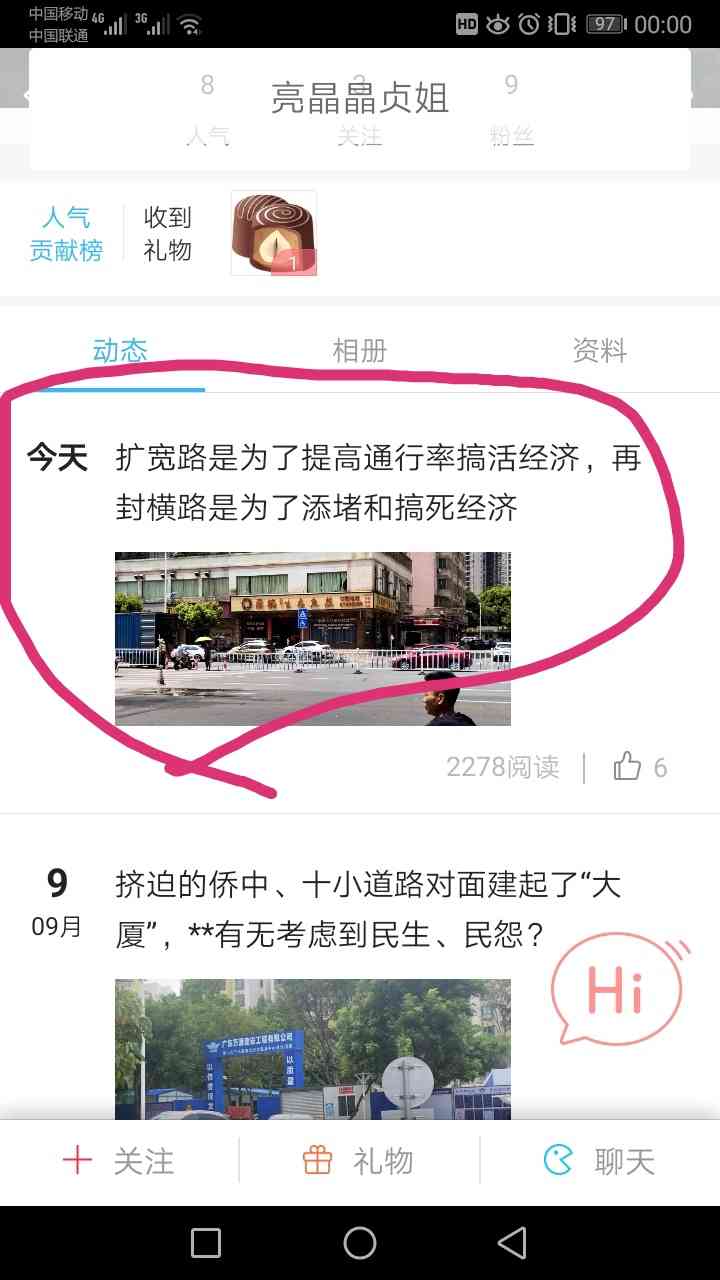720x1280 pixels.
Task: Send a gift via 礼物 button
Action: pyautogui.click(x=359, y=1161)
